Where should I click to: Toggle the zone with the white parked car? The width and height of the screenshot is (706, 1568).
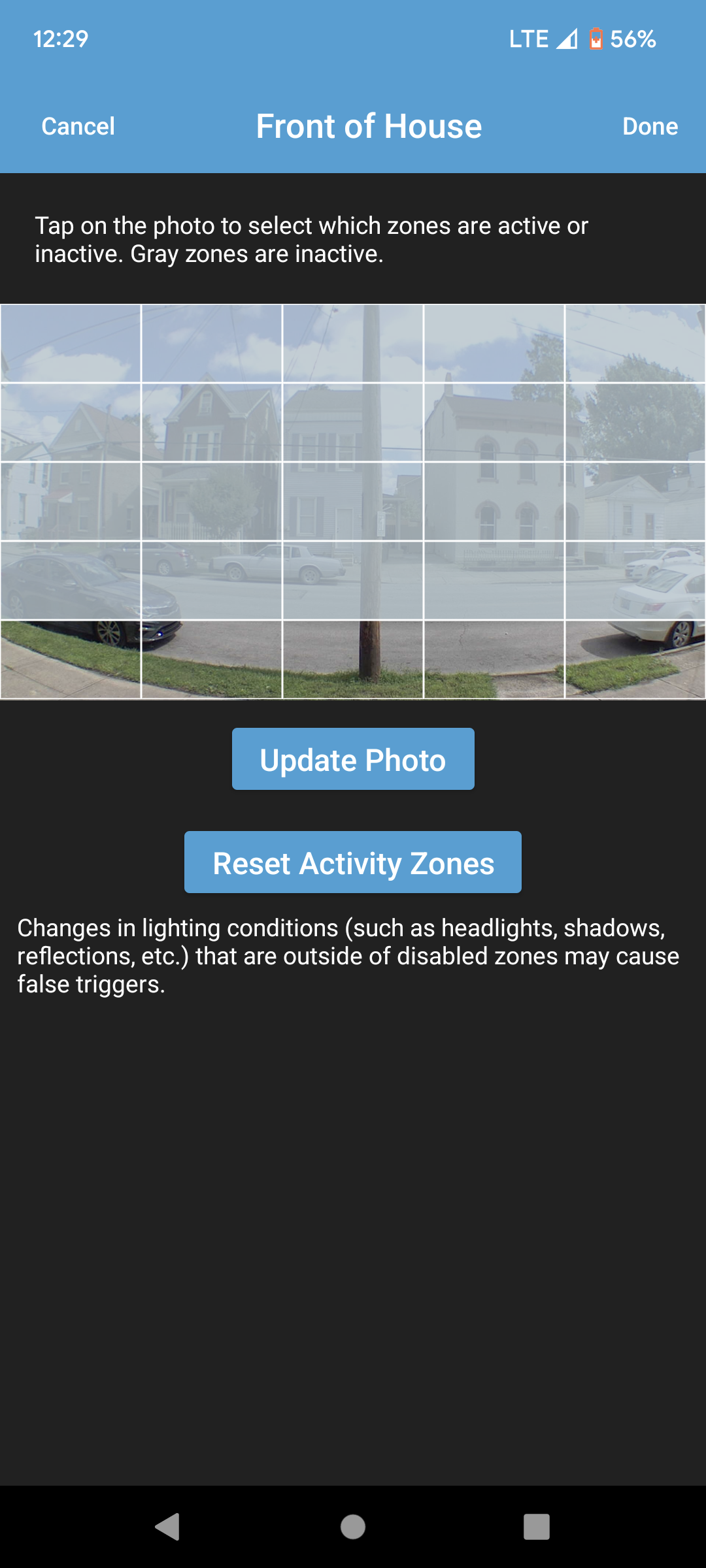(635, 580)
